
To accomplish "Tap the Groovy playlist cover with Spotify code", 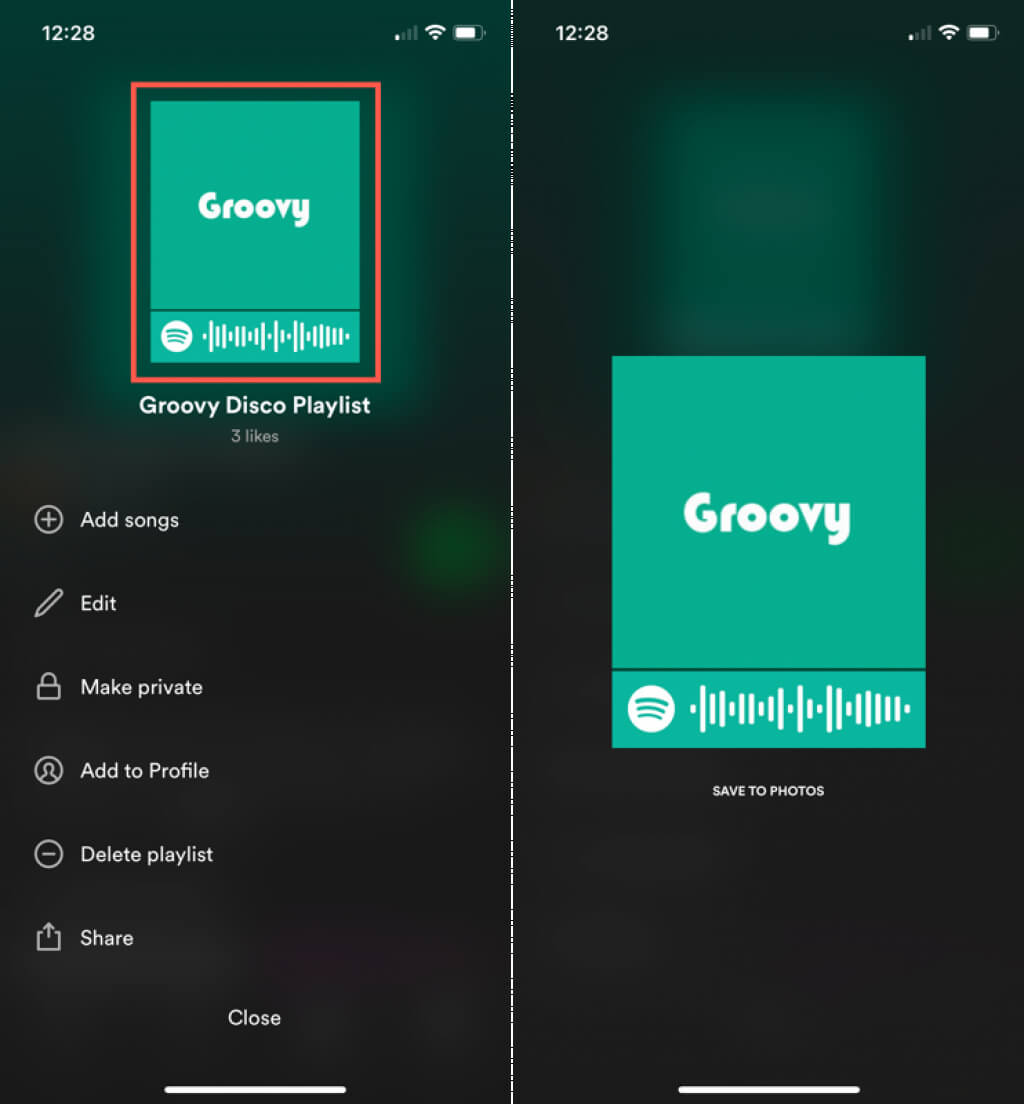I will coord(255,232).
